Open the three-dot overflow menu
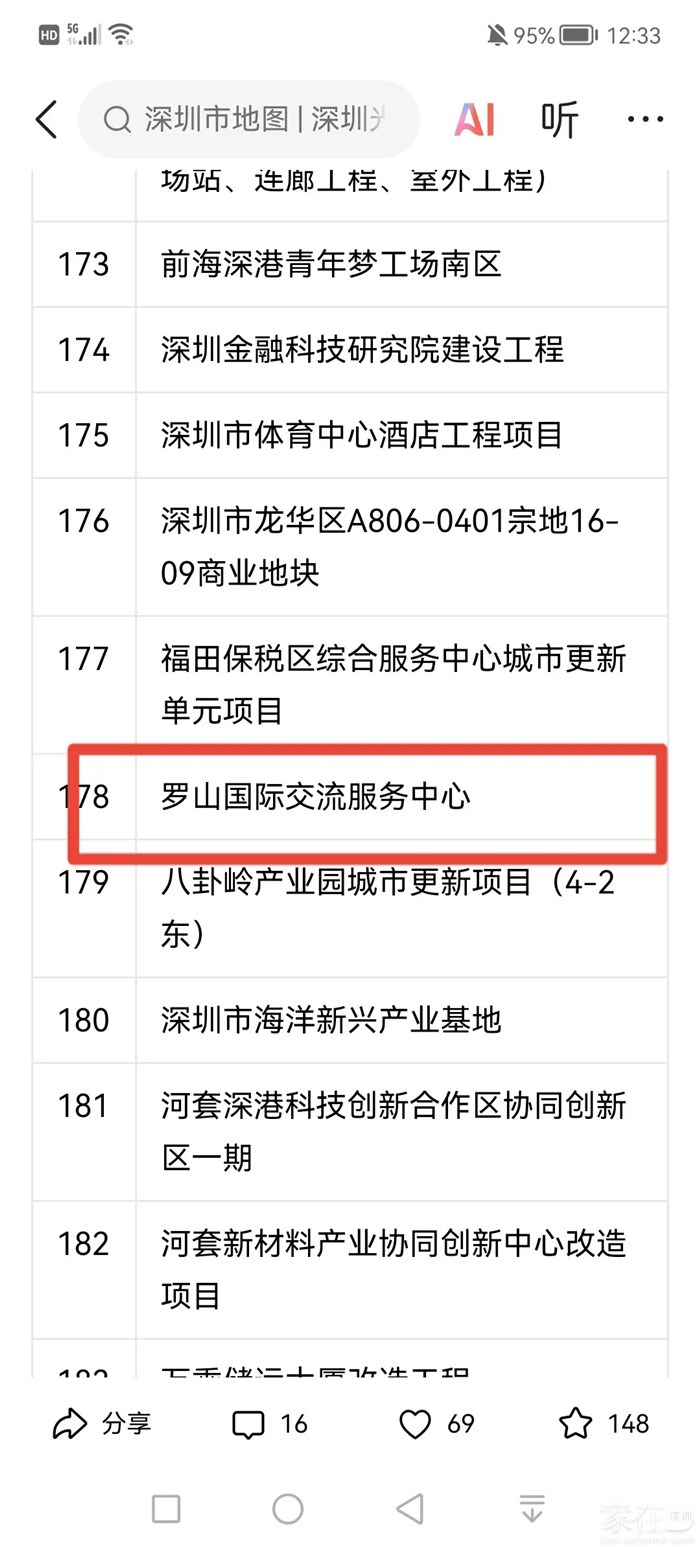This screenshot has height=1547, width=700. tap(644, 120)
